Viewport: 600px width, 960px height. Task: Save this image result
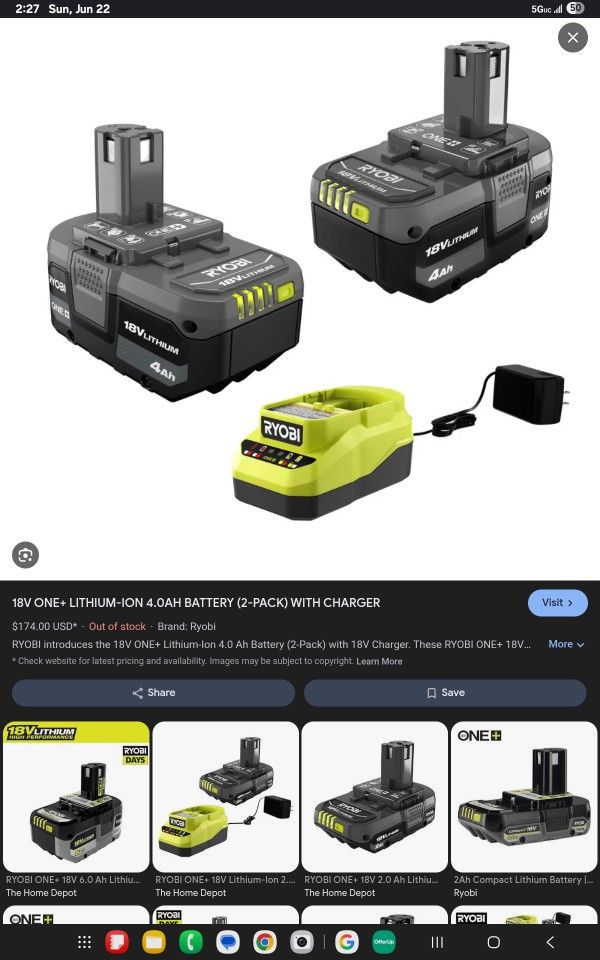445,692
